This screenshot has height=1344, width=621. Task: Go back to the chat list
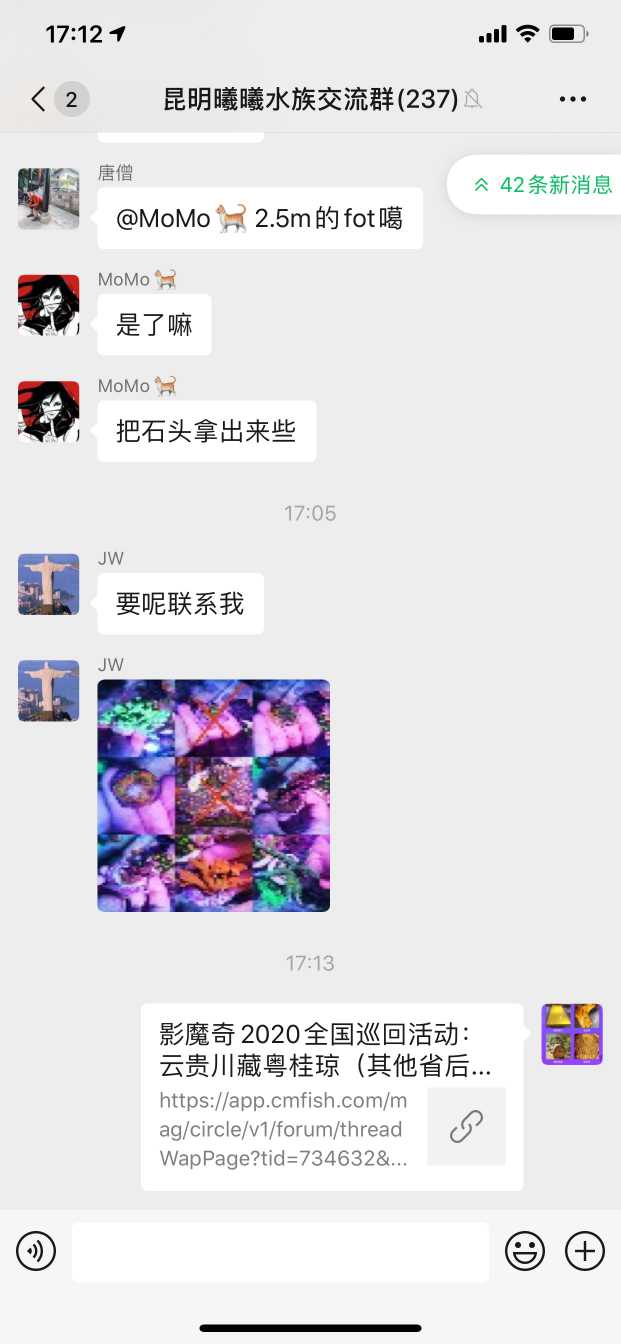click(39, 99)
